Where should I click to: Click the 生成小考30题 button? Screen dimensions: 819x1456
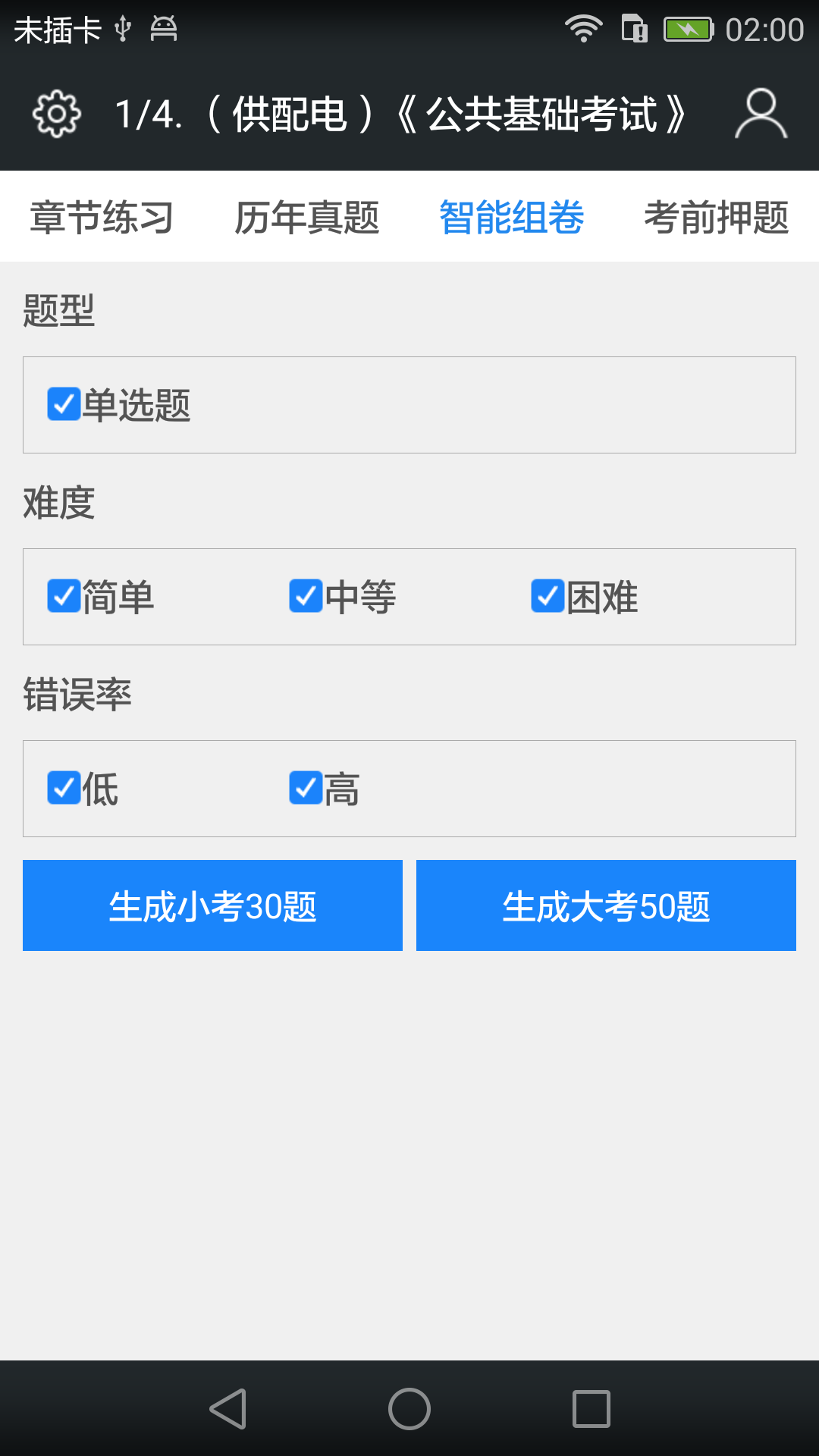(x=212, y=905)
